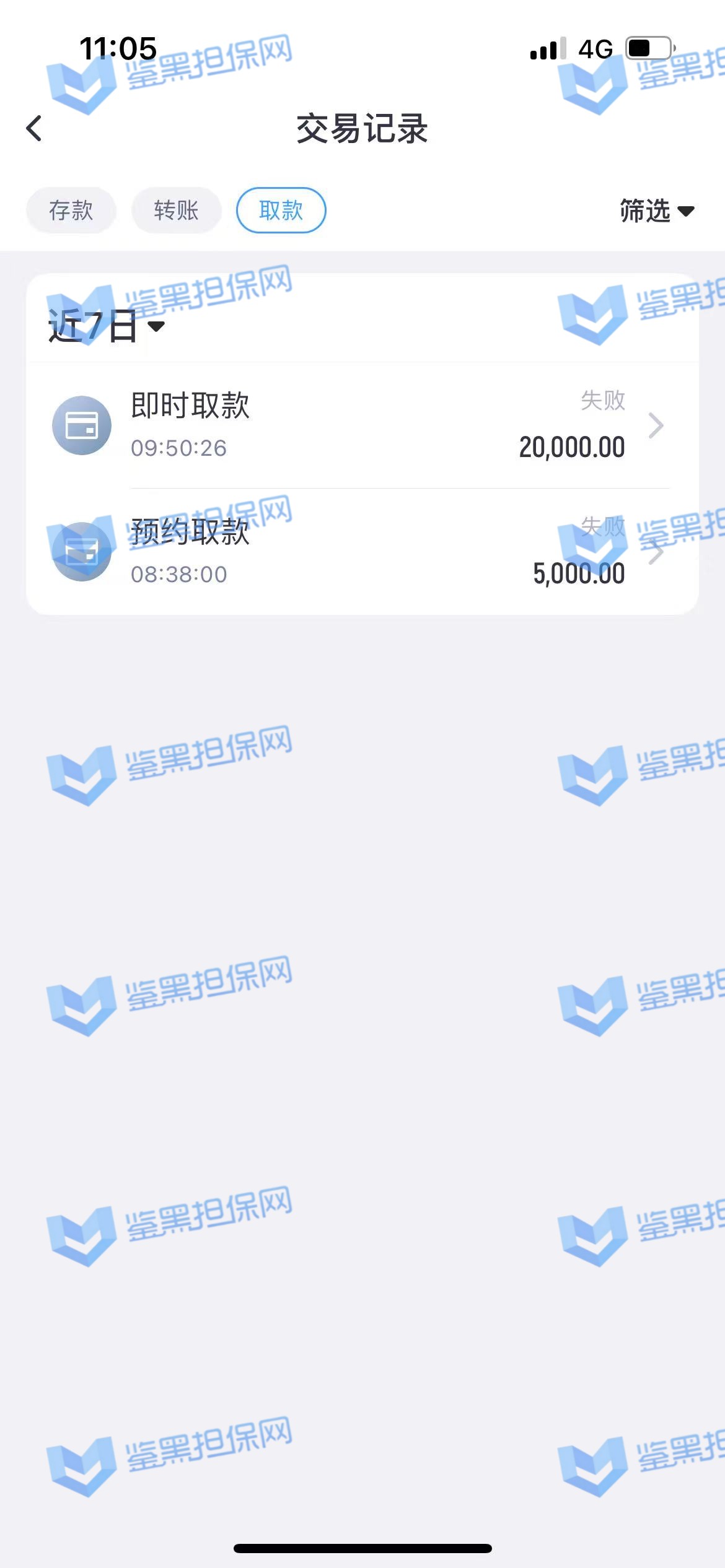725x1568 pixels.
Task: Open the 预约取款 5,000.00 record
Action: pyautogui.click(x=362, y=552)
